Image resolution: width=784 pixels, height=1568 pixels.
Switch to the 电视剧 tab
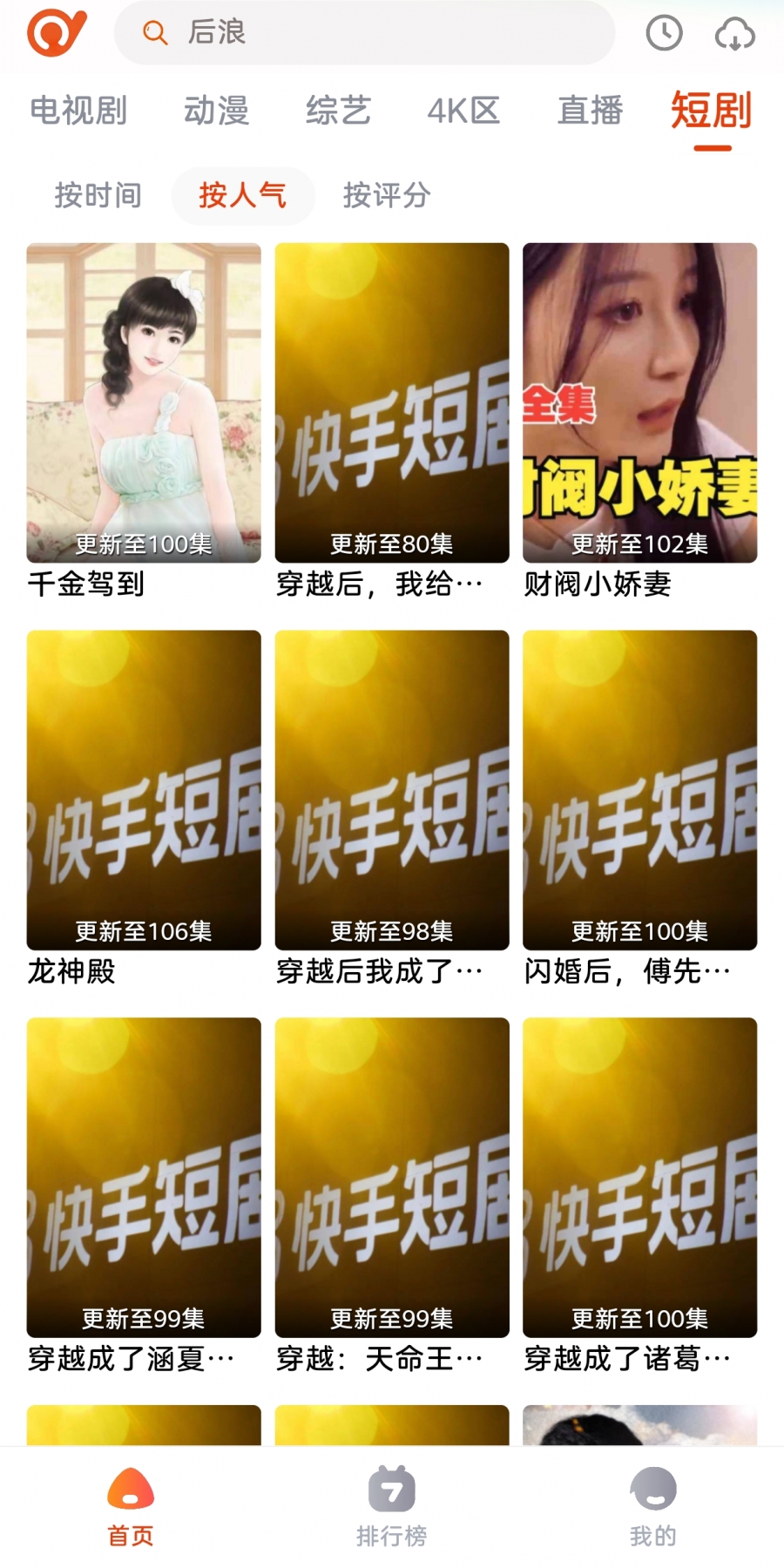(x=78, y=111)
